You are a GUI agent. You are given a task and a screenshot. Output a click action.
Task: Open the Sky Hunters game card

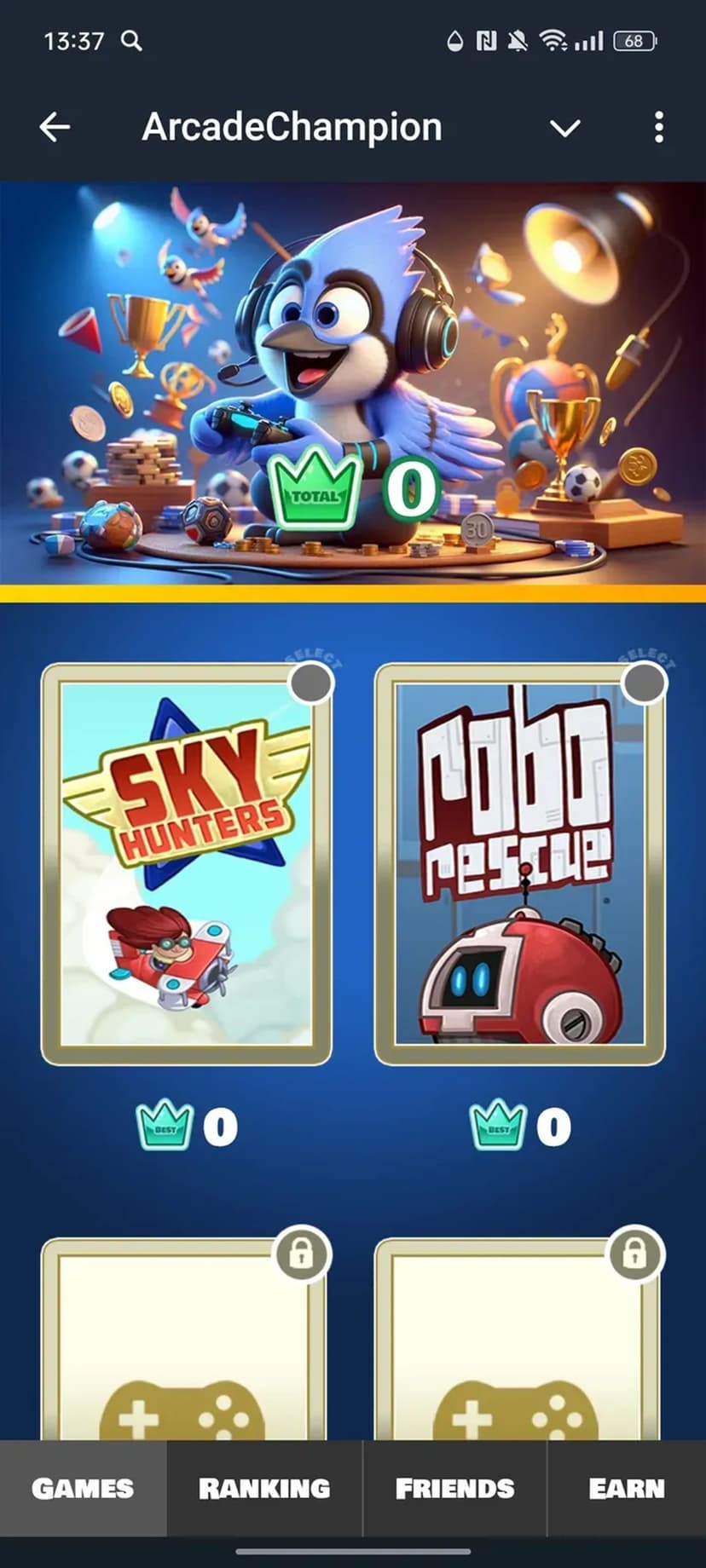(x=186, y=865)
